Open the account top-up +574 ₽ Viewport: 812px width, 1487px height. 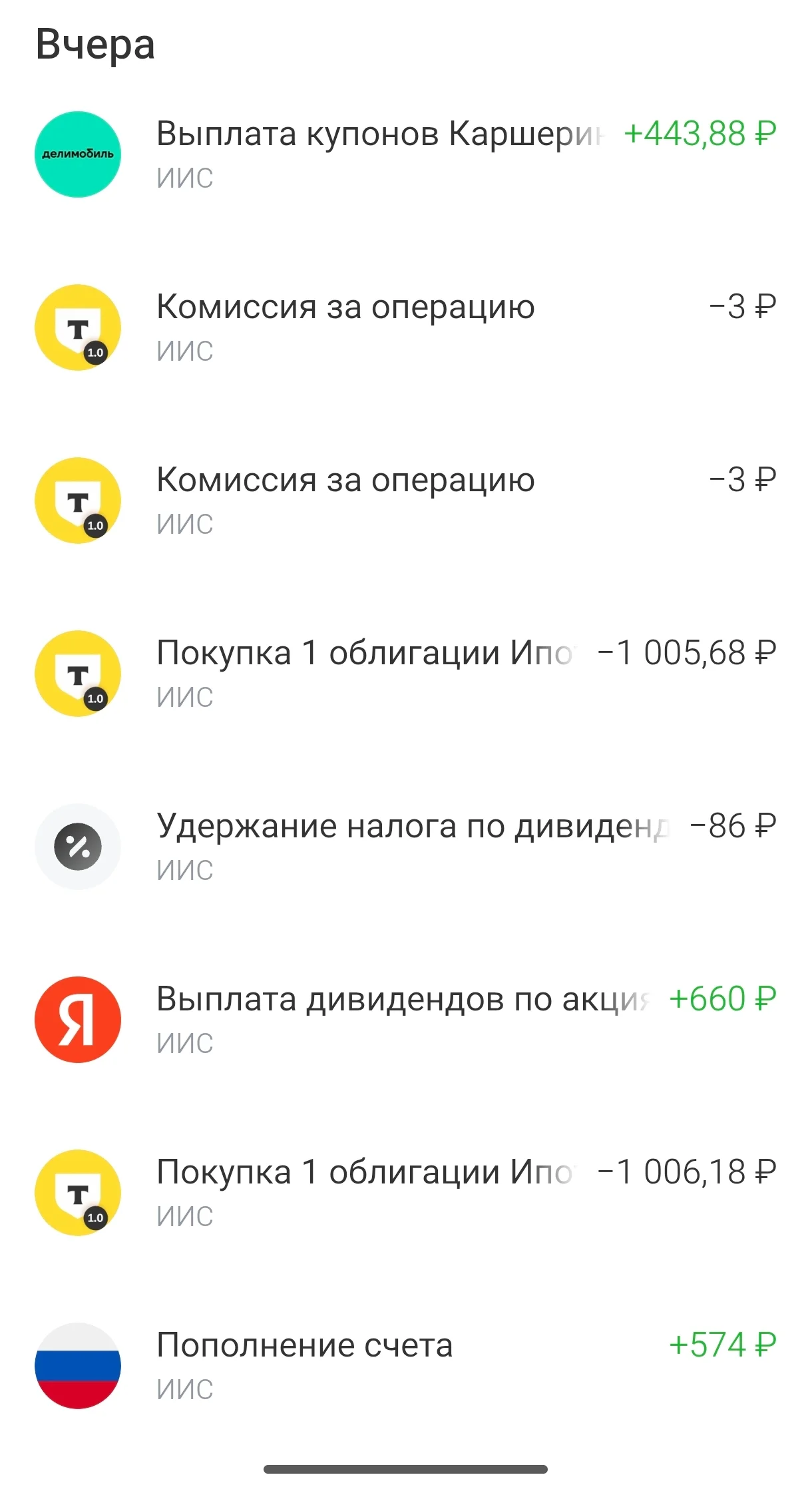point(406,1366)
